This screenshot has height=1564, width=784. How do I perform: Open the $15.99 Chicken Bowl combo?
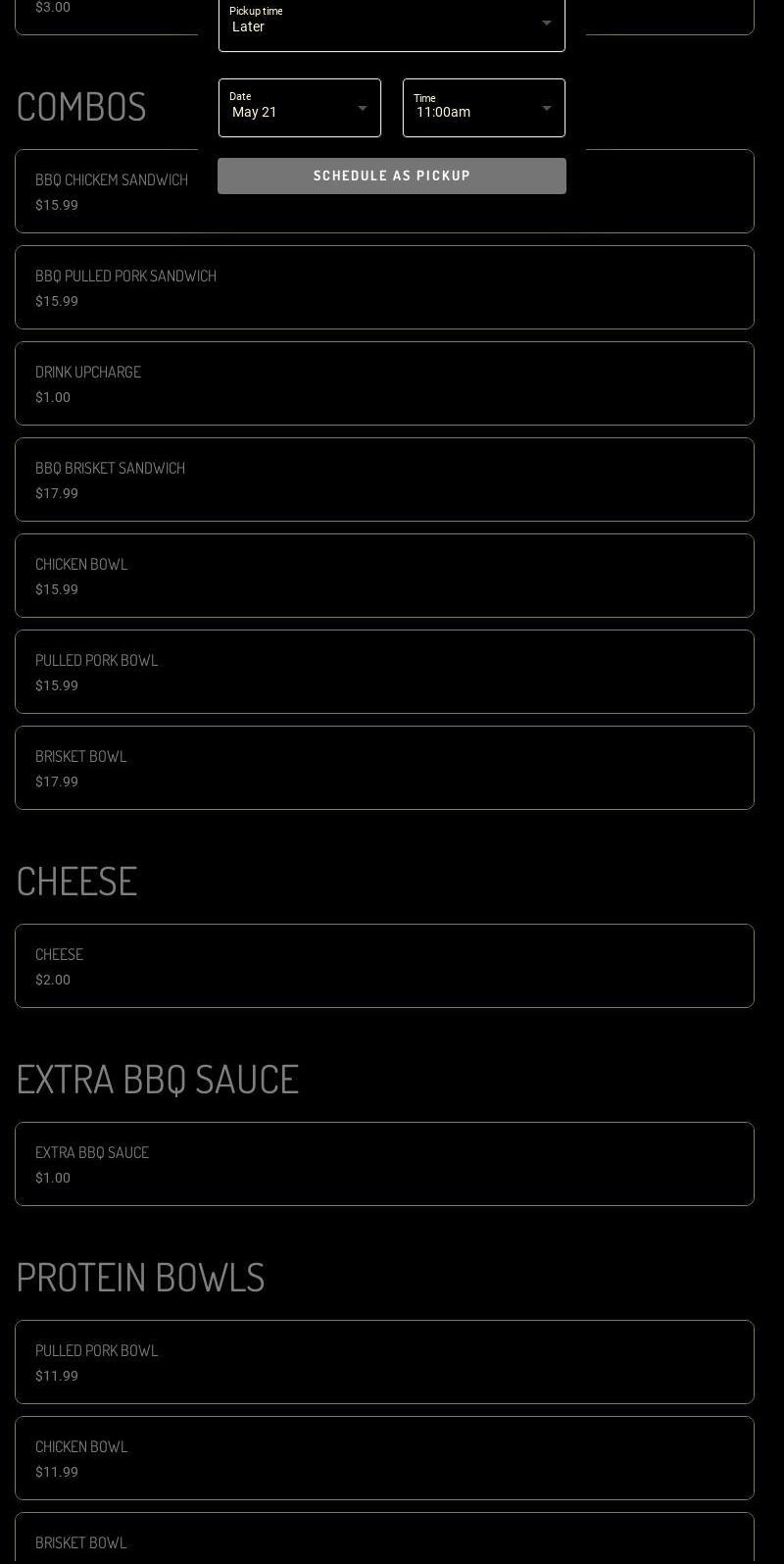[384, 576]
